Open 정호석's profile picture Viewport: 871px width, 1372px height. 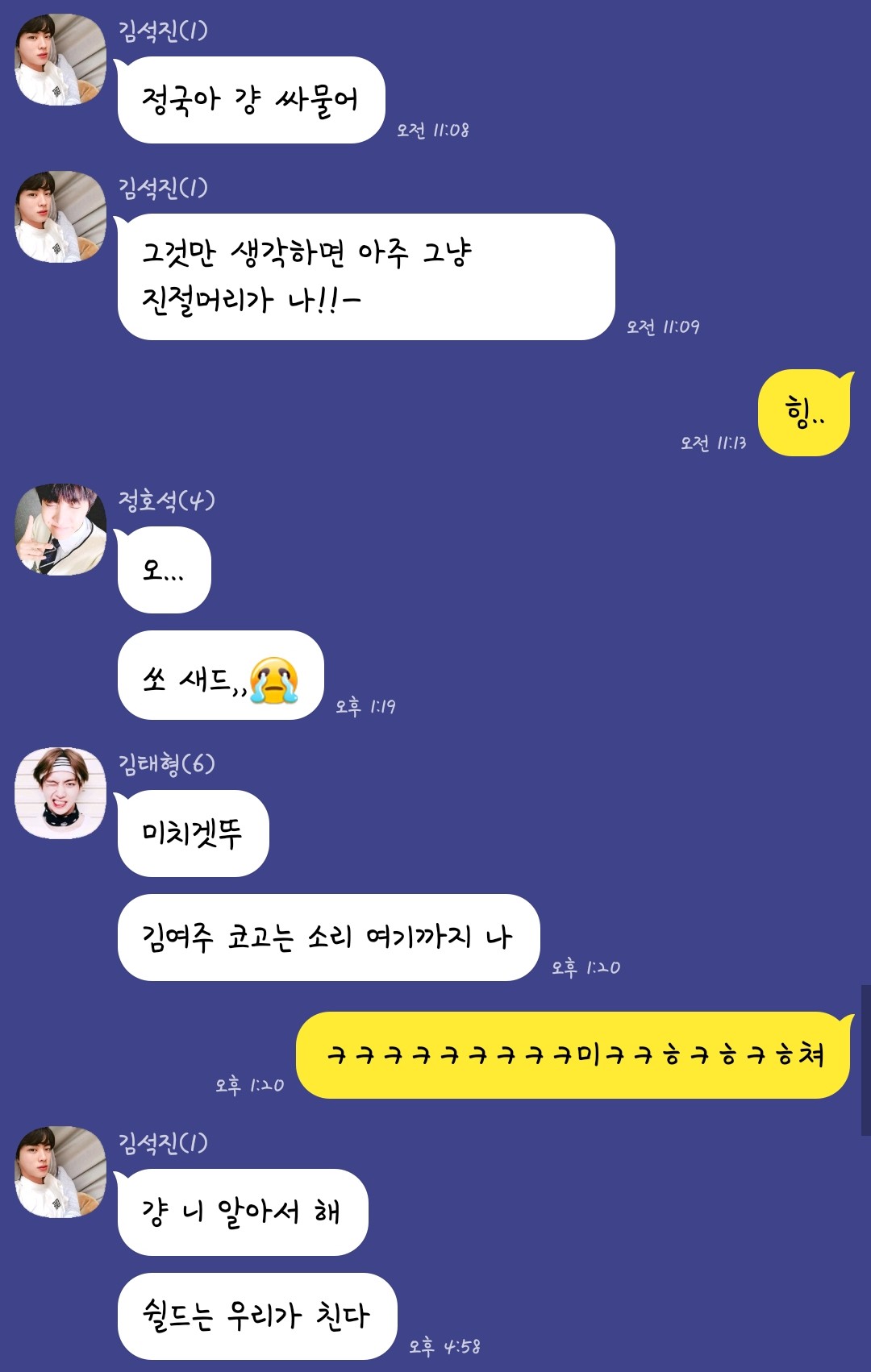(x=60, y=530)
